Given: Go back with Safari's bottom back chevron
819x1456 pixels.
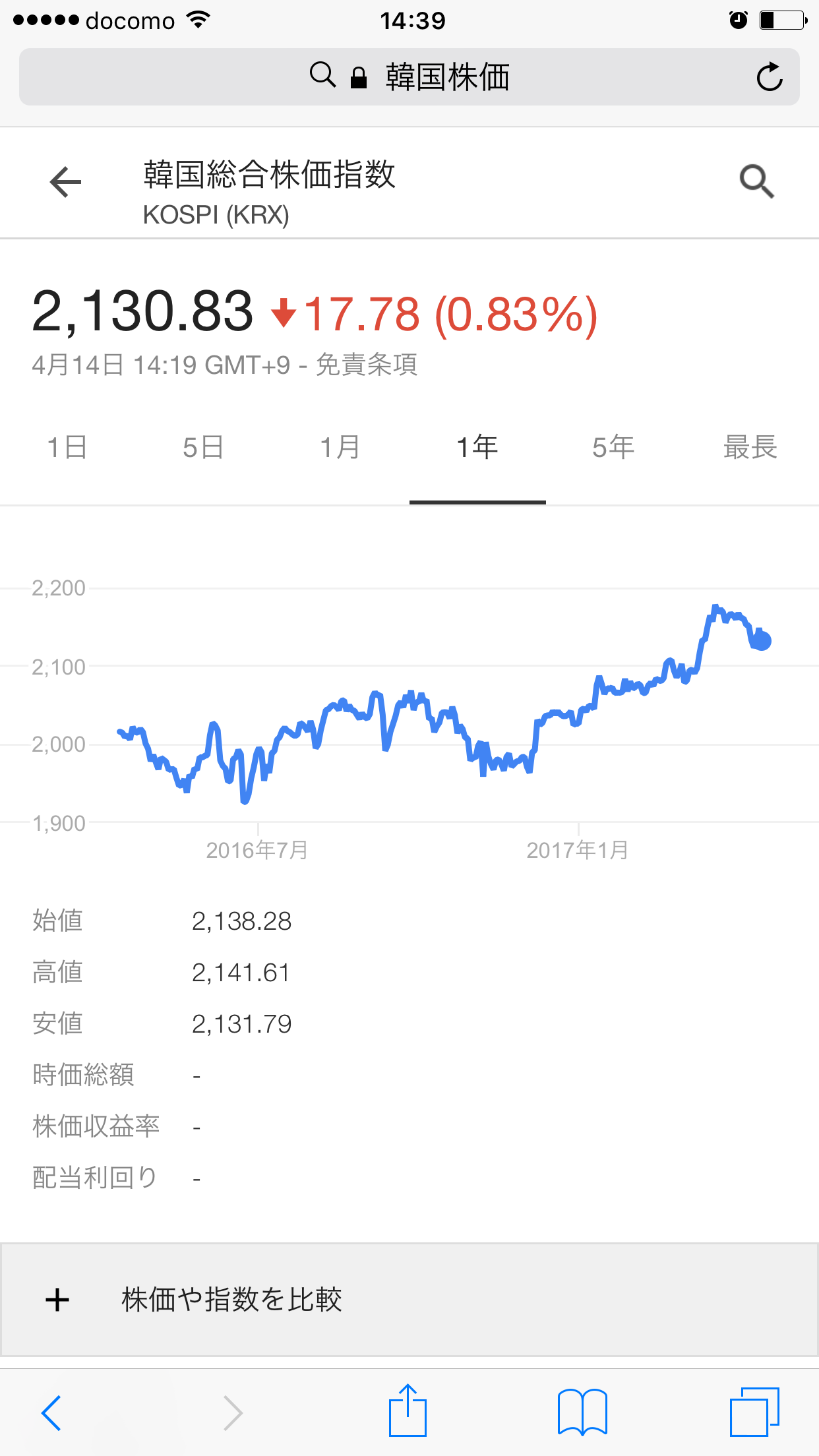Looking at the screenshot, I should click(x=51, y=1412).
